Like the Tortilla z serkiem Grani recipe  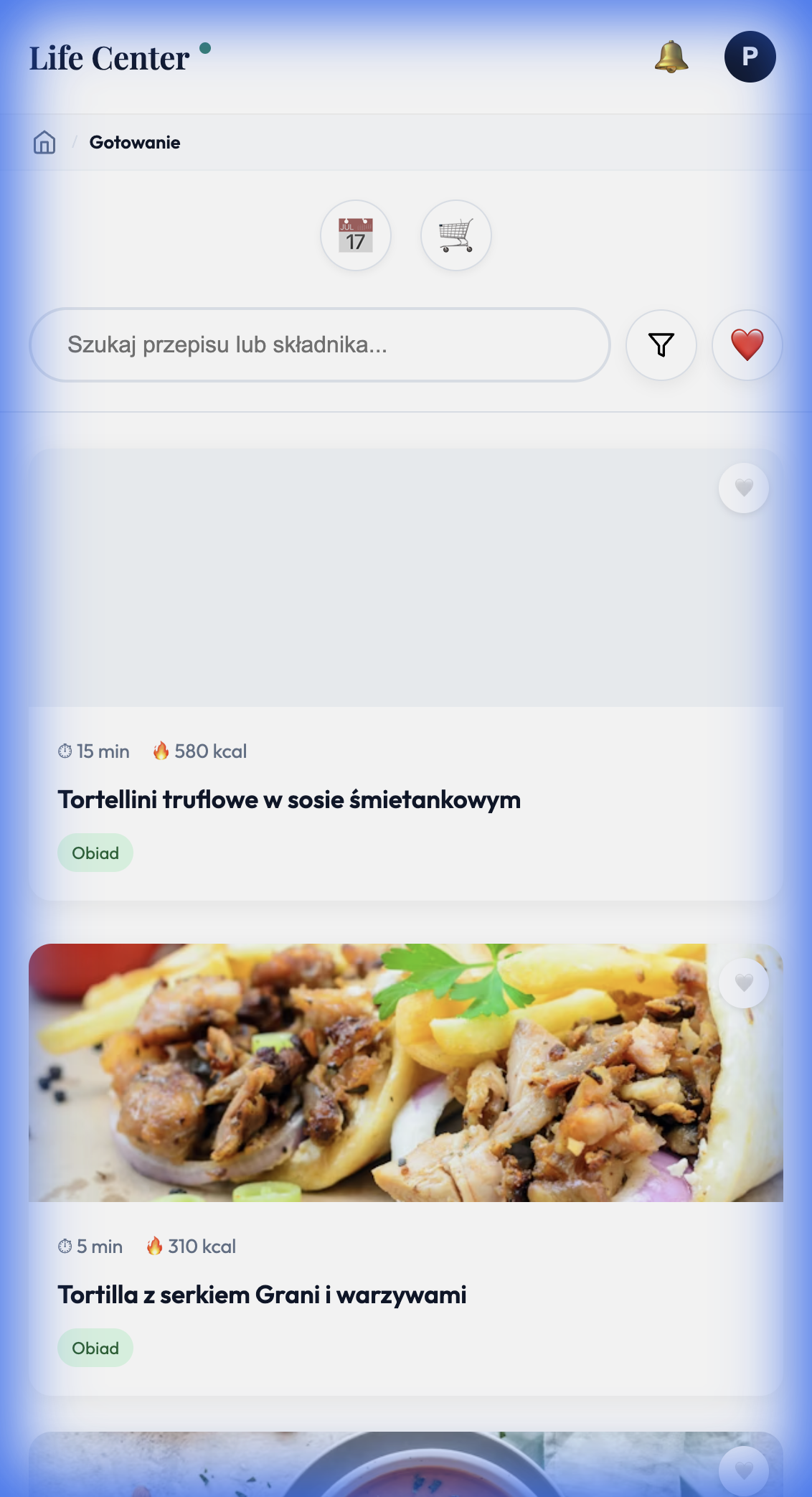(x=744, y=982)
